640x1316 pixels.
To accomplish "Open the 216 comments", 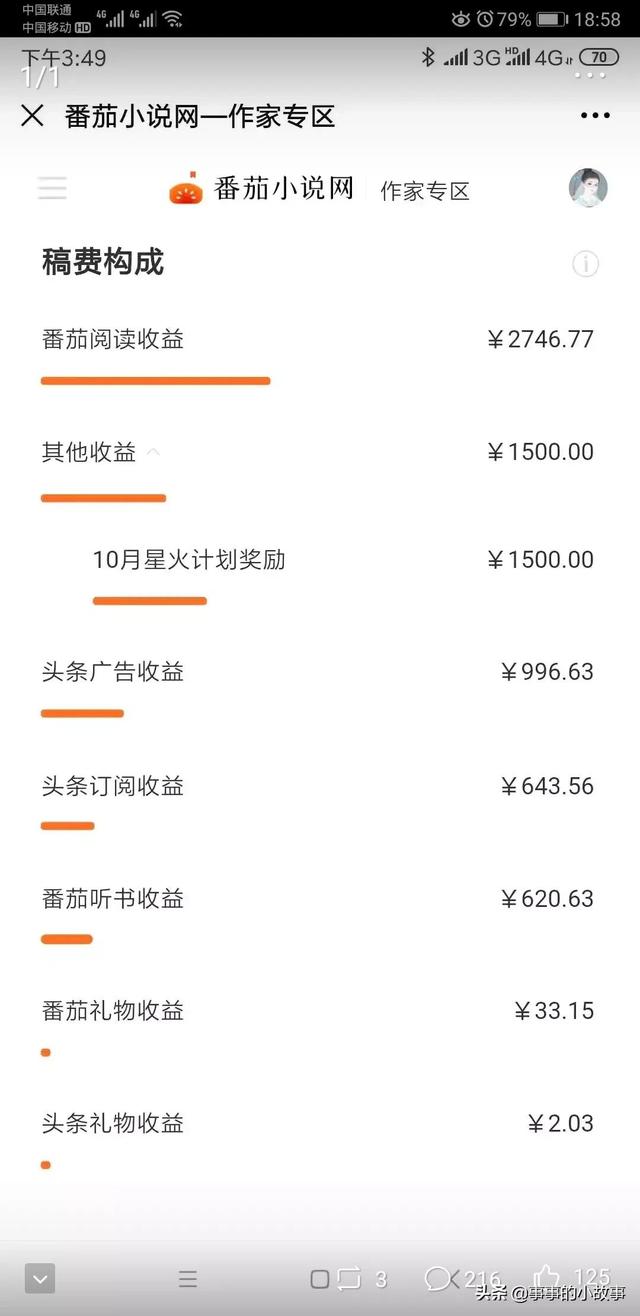I will click(x=440, y=1278).
